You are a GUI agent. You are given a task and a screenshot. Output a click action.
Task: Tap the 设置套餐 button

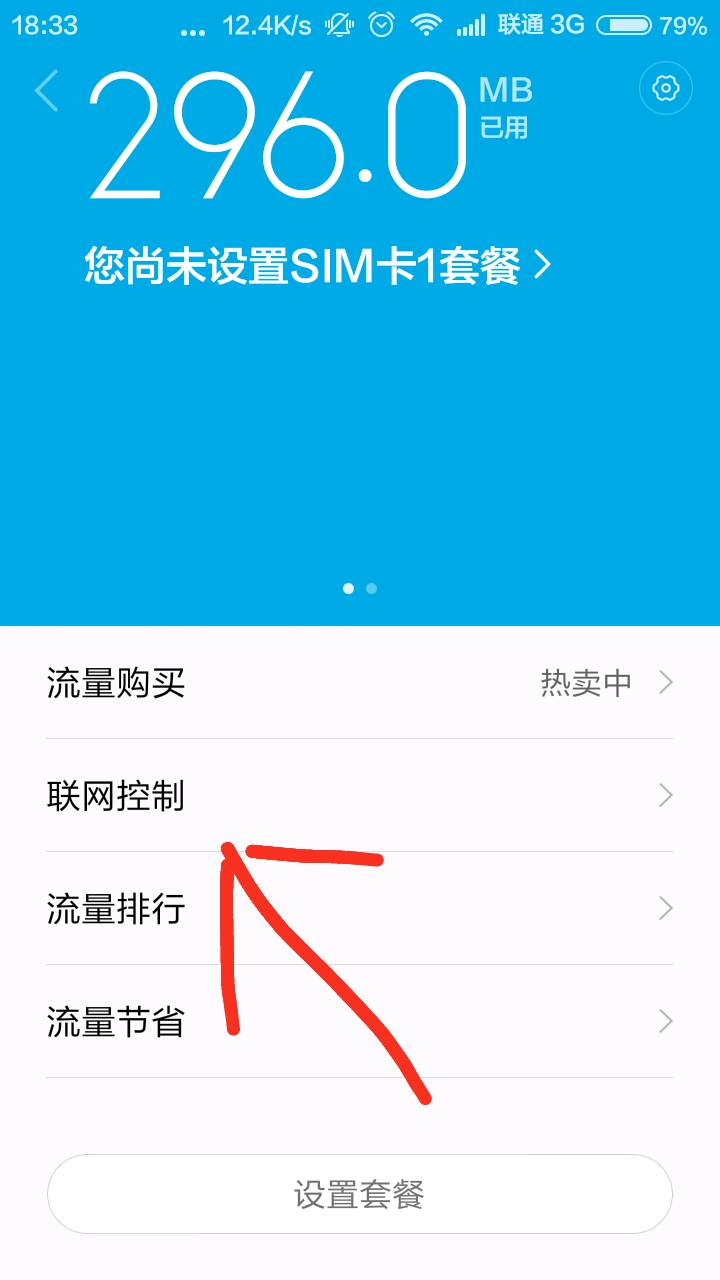[359, 1194]
